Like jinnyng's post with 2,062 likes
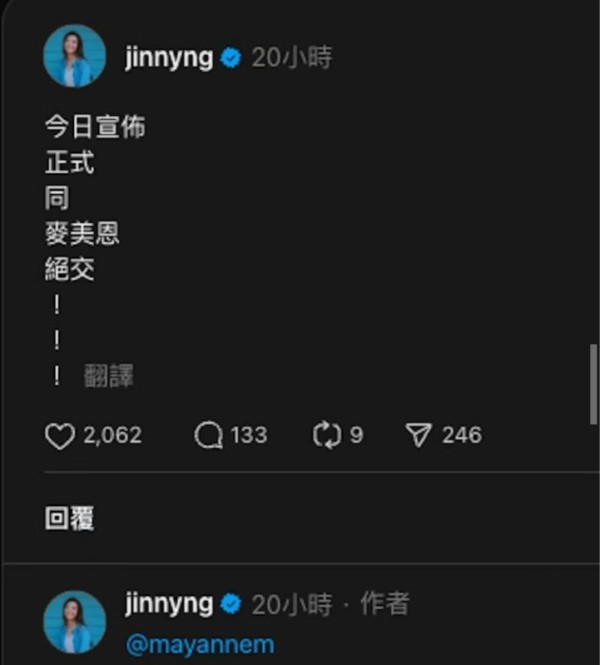600x665 pixels. pos(61,436)
